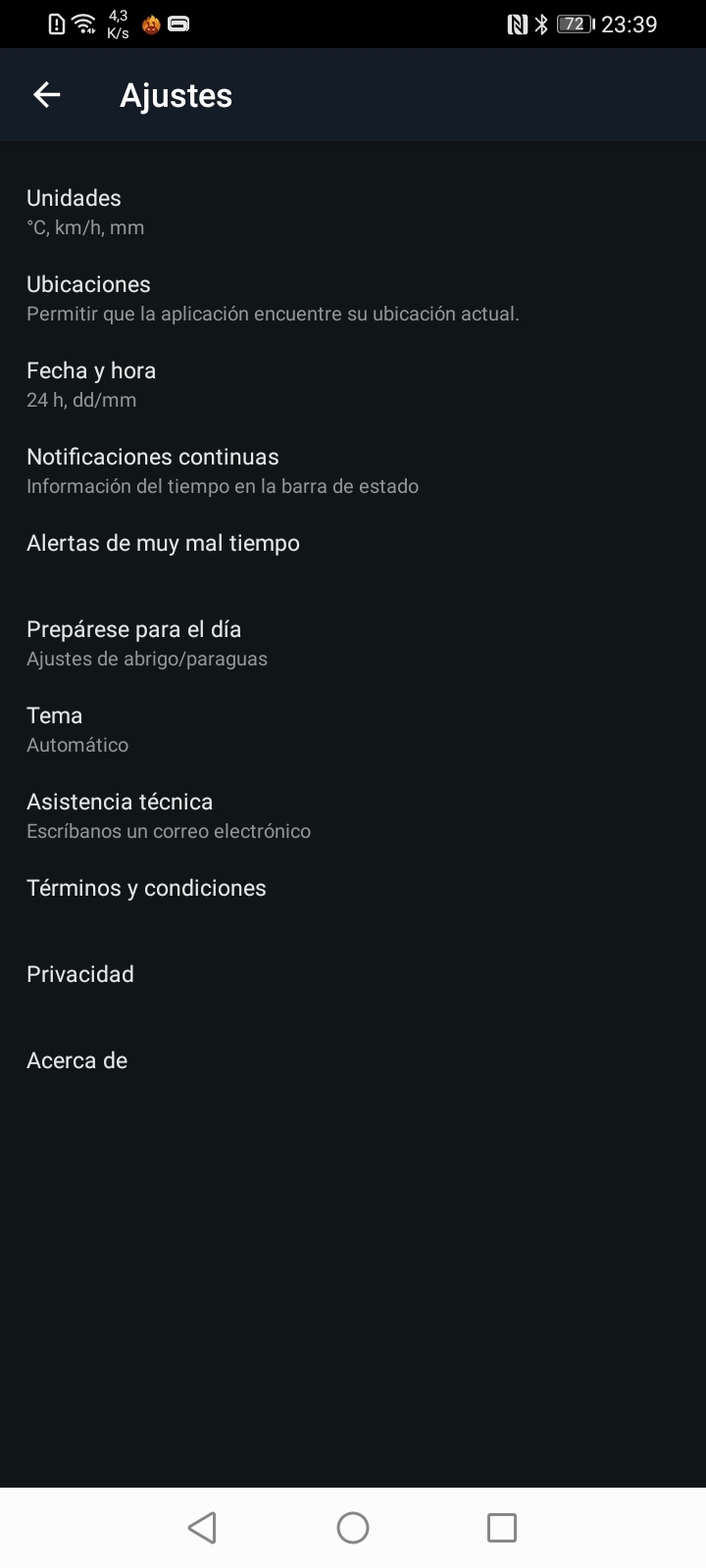Image resolution: width=706 pixels, height=1568 pixels.
Task: Open Tema selector set to Automático
Action: tap(353, 728)
